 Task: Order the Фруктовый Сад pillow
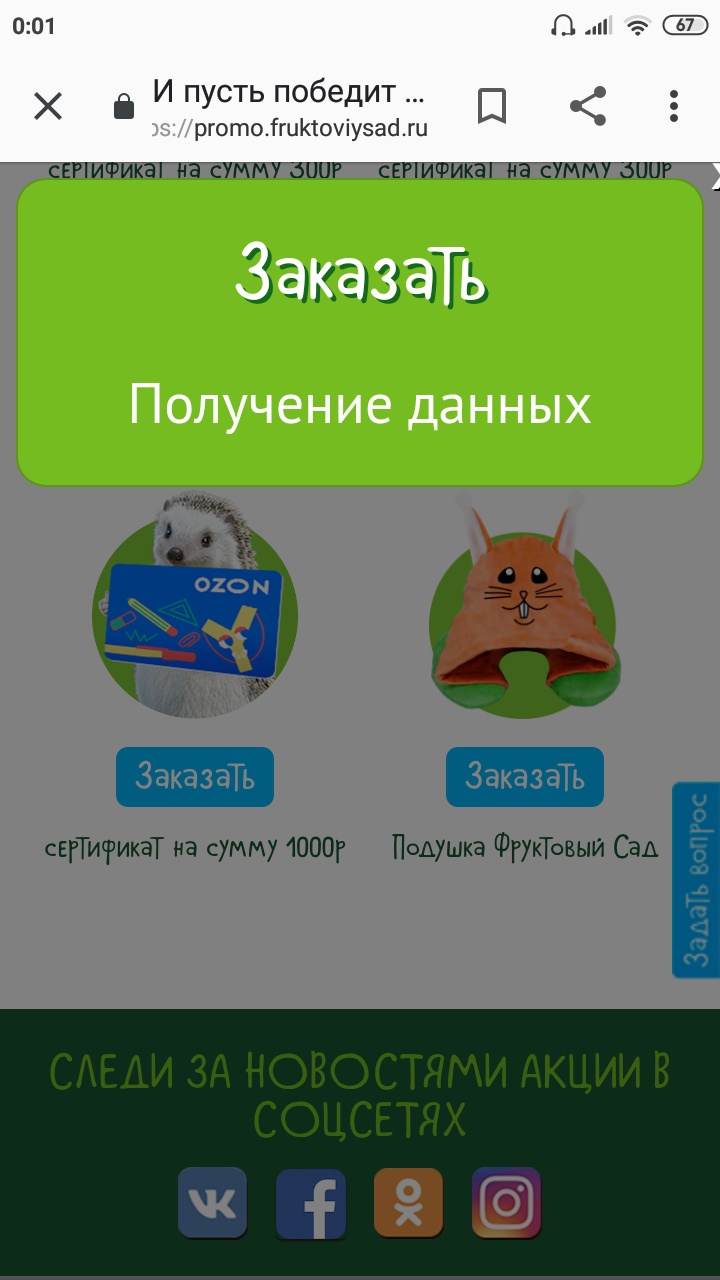pos(525,776)
